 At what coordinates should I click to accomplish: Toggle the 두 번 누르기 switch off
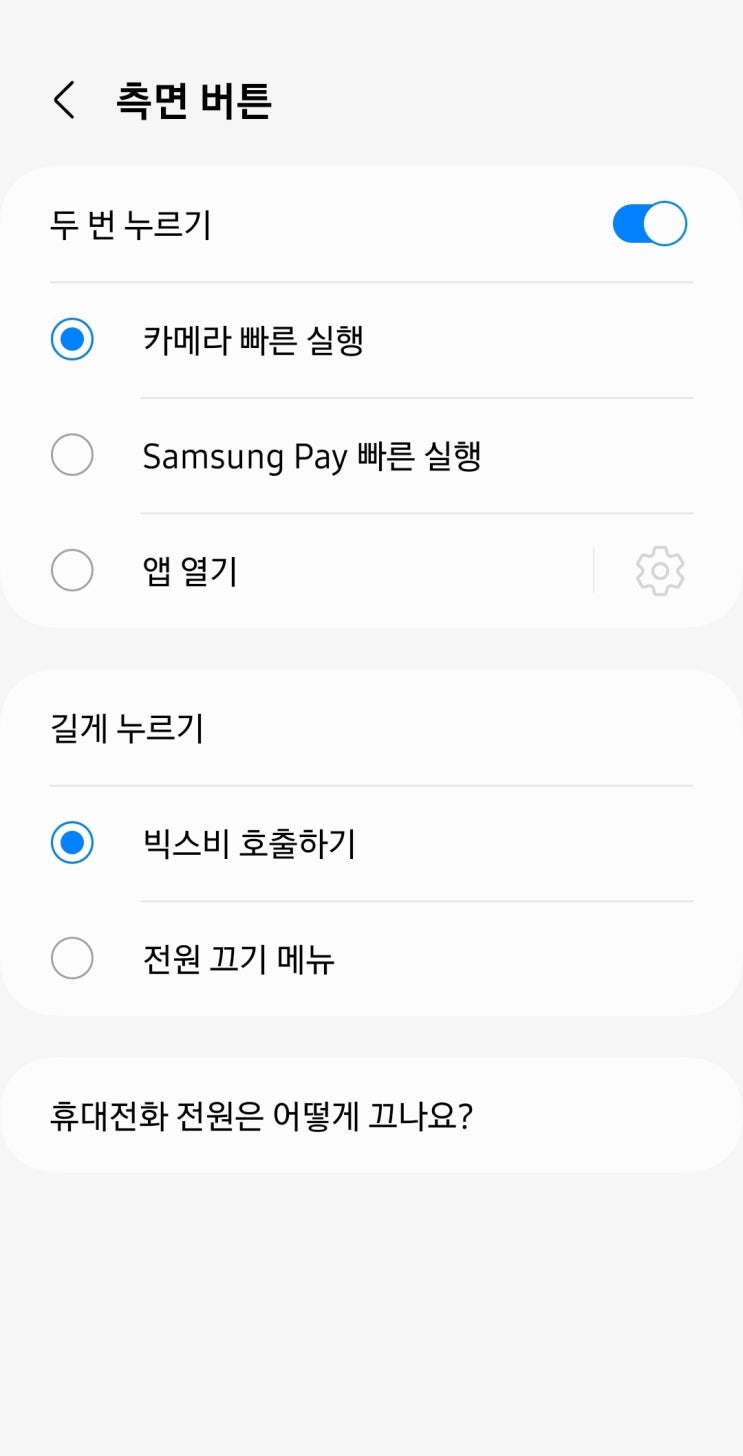(x=649, y=224)
